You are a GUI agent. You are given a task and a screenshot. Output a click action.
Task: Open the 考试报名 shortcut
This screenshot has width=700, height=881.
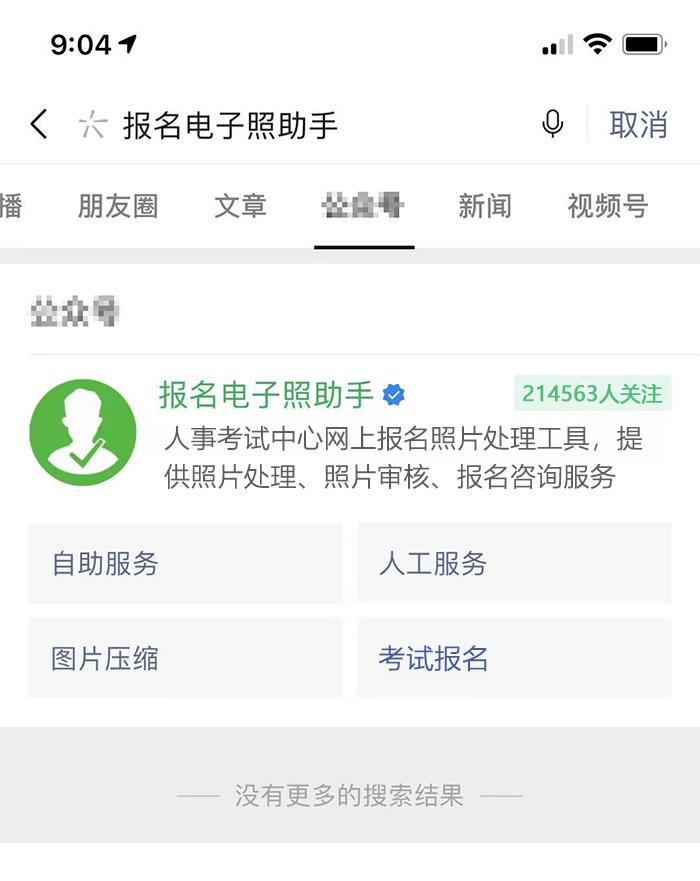513,658
